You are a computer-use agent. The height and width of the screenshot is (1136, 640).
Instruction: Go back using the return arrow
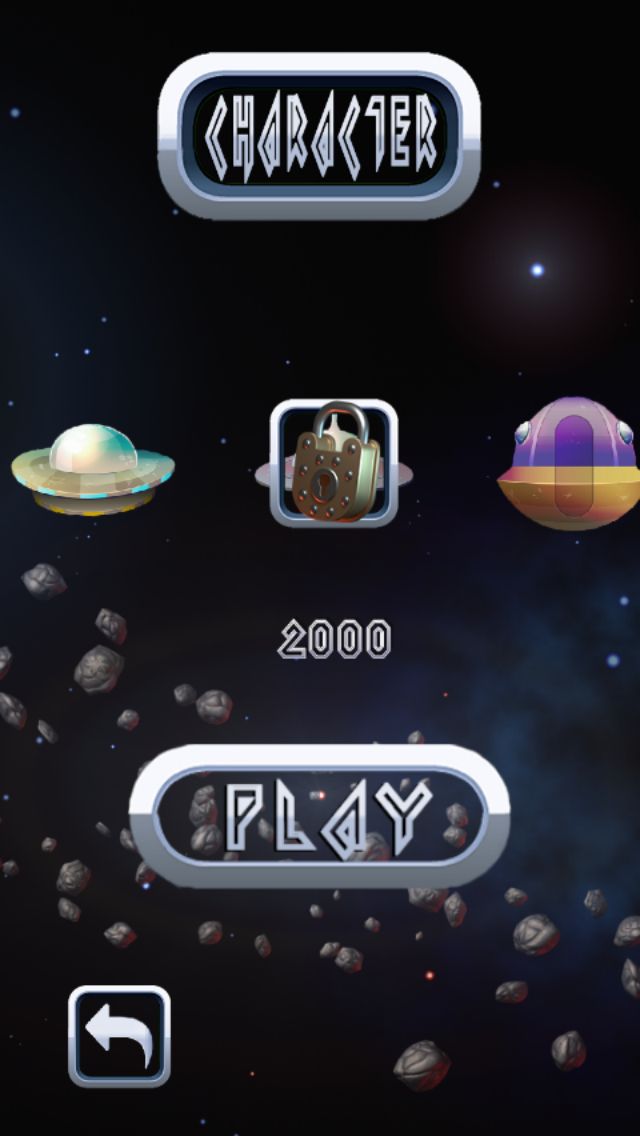(119, 1036)
